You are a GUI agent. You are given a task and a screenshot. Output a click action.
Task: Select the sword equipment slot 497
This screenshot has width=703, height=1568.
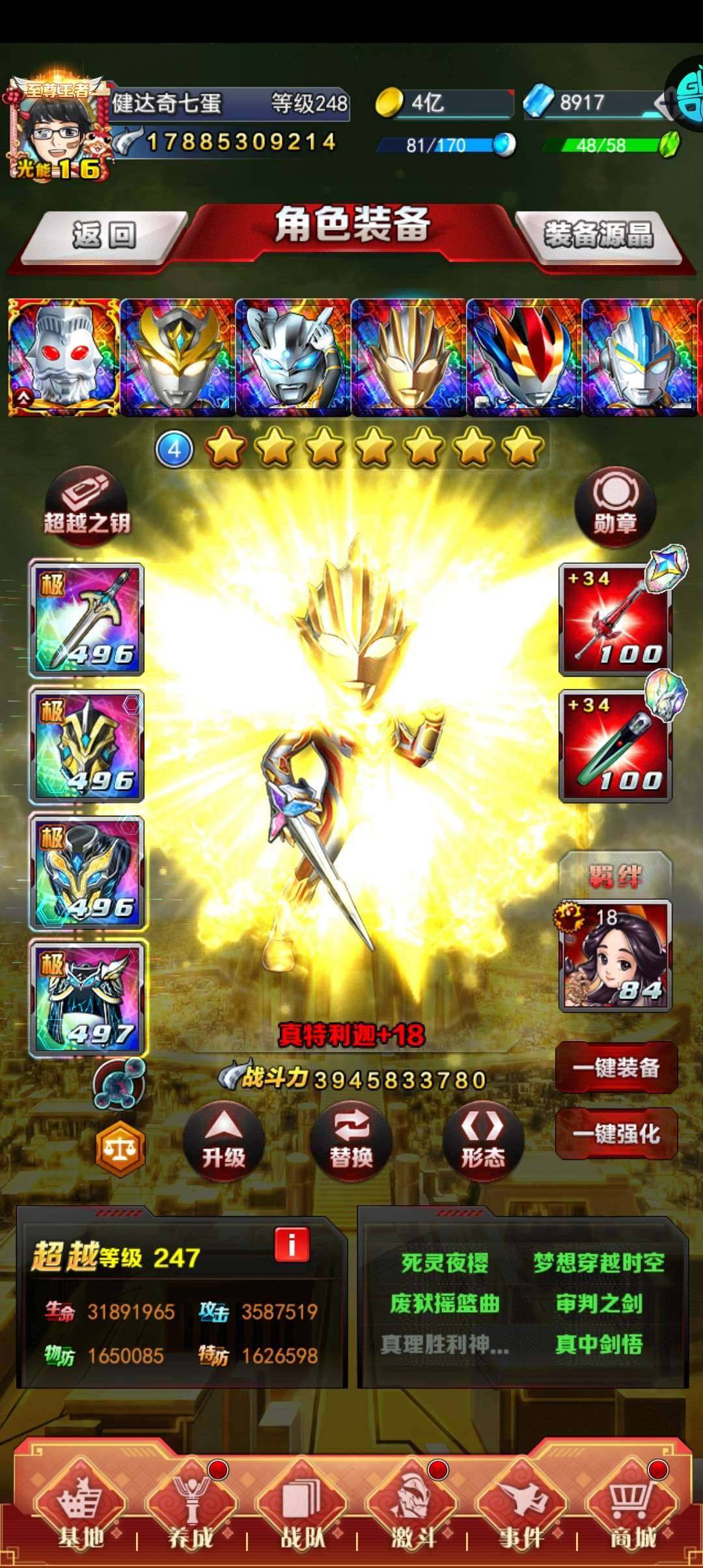coord(87,998)
